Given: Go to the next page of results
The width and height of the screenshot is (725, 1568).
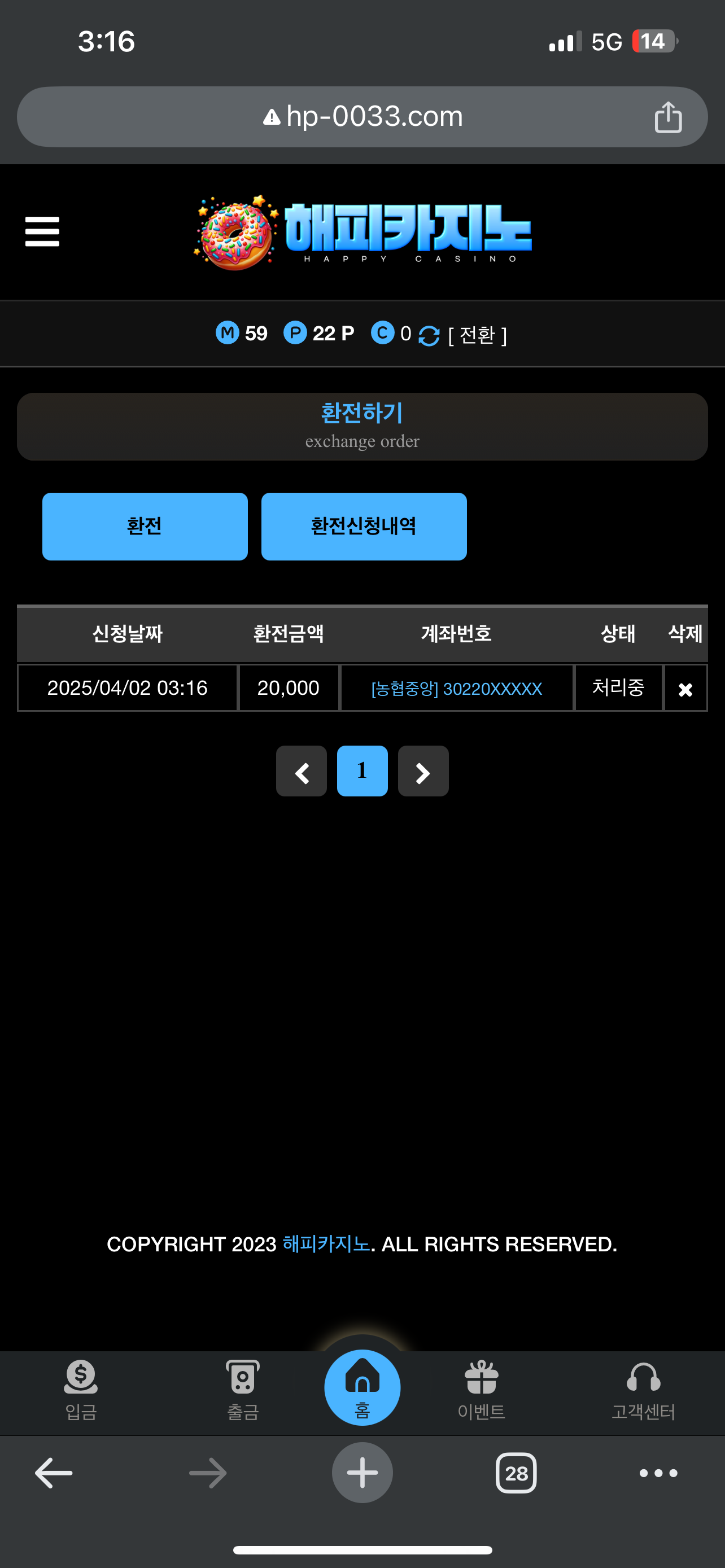Looking at the screenshot, I should pos(423,771).
